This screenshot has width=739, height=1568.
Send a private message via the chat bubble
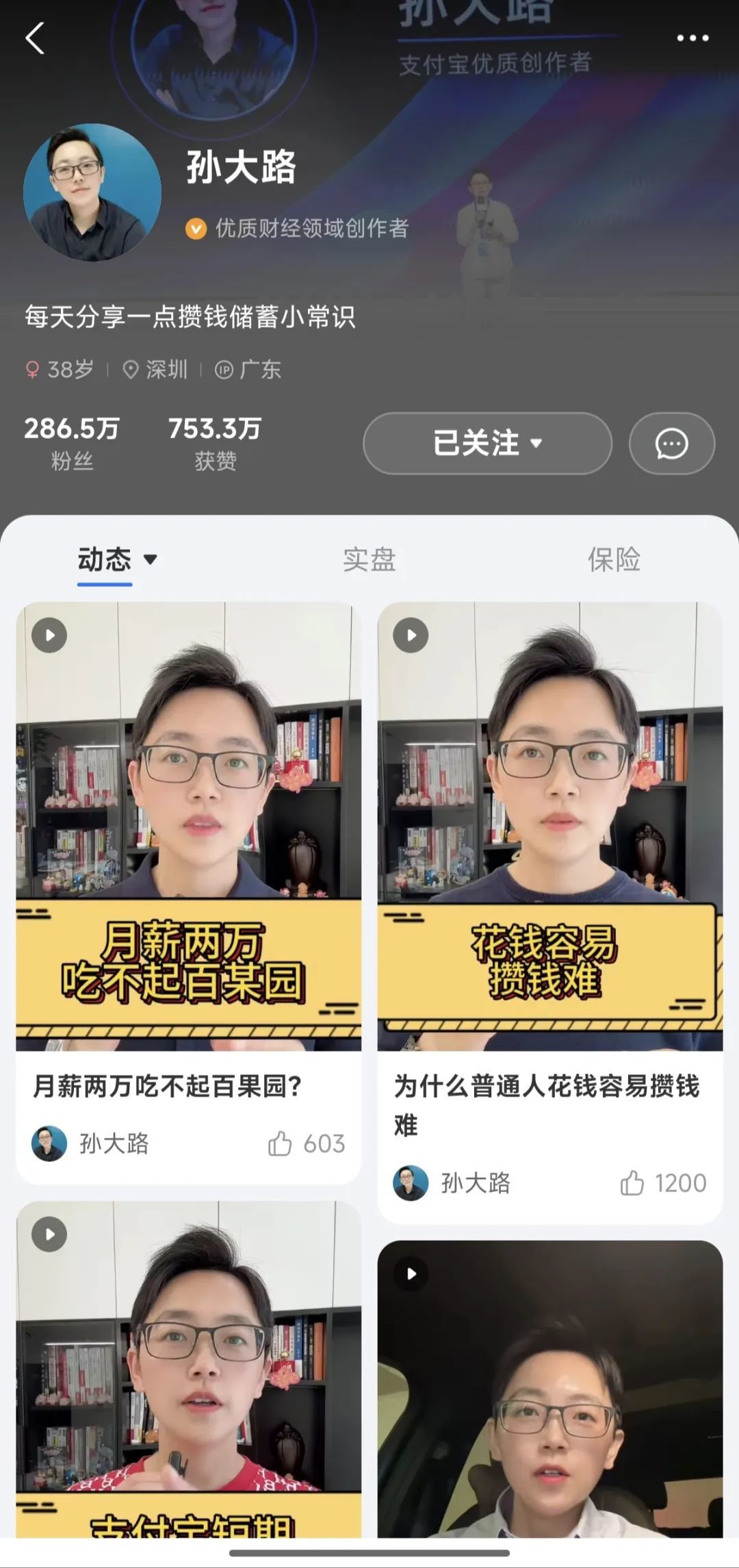click(671, 444)
